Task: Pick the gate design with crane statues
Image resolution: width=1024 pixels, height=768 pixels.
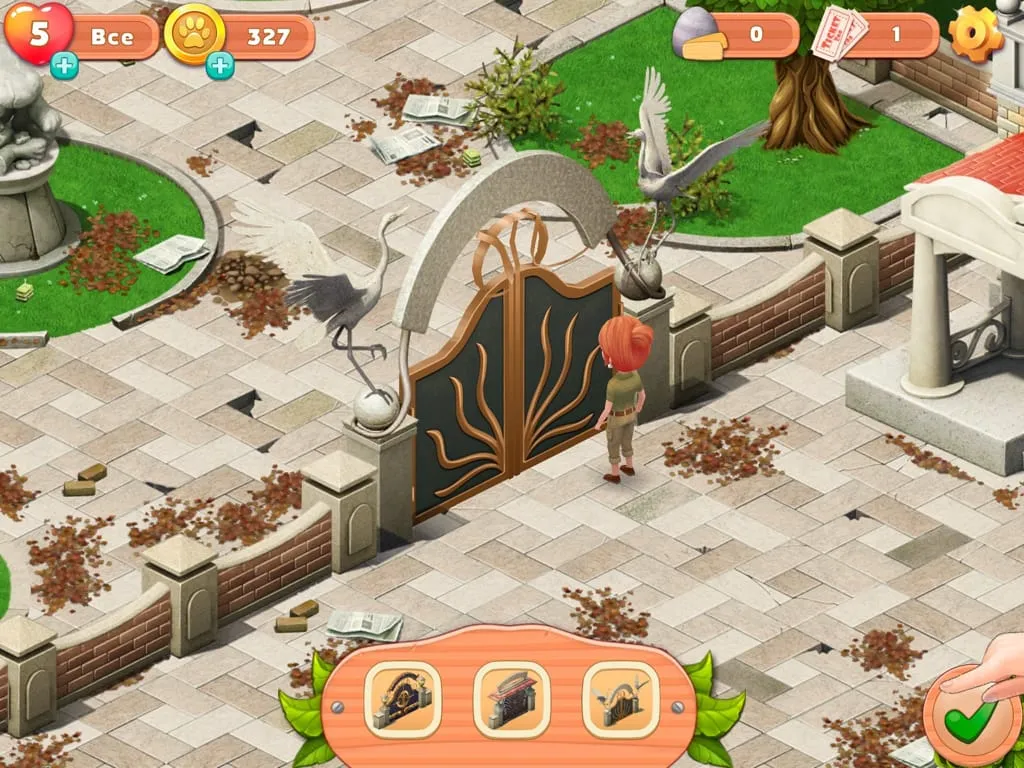Action: [x=620, y=700]
